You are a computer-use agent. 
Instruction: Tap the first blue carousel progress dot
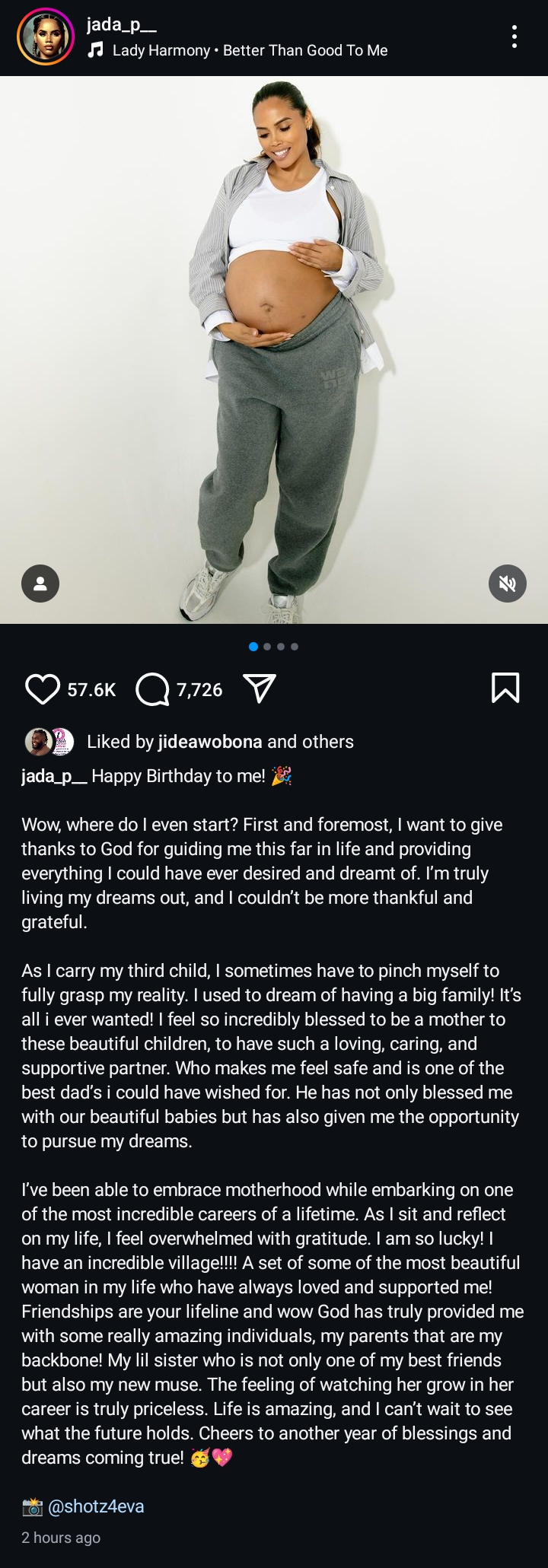click(252, 646)
